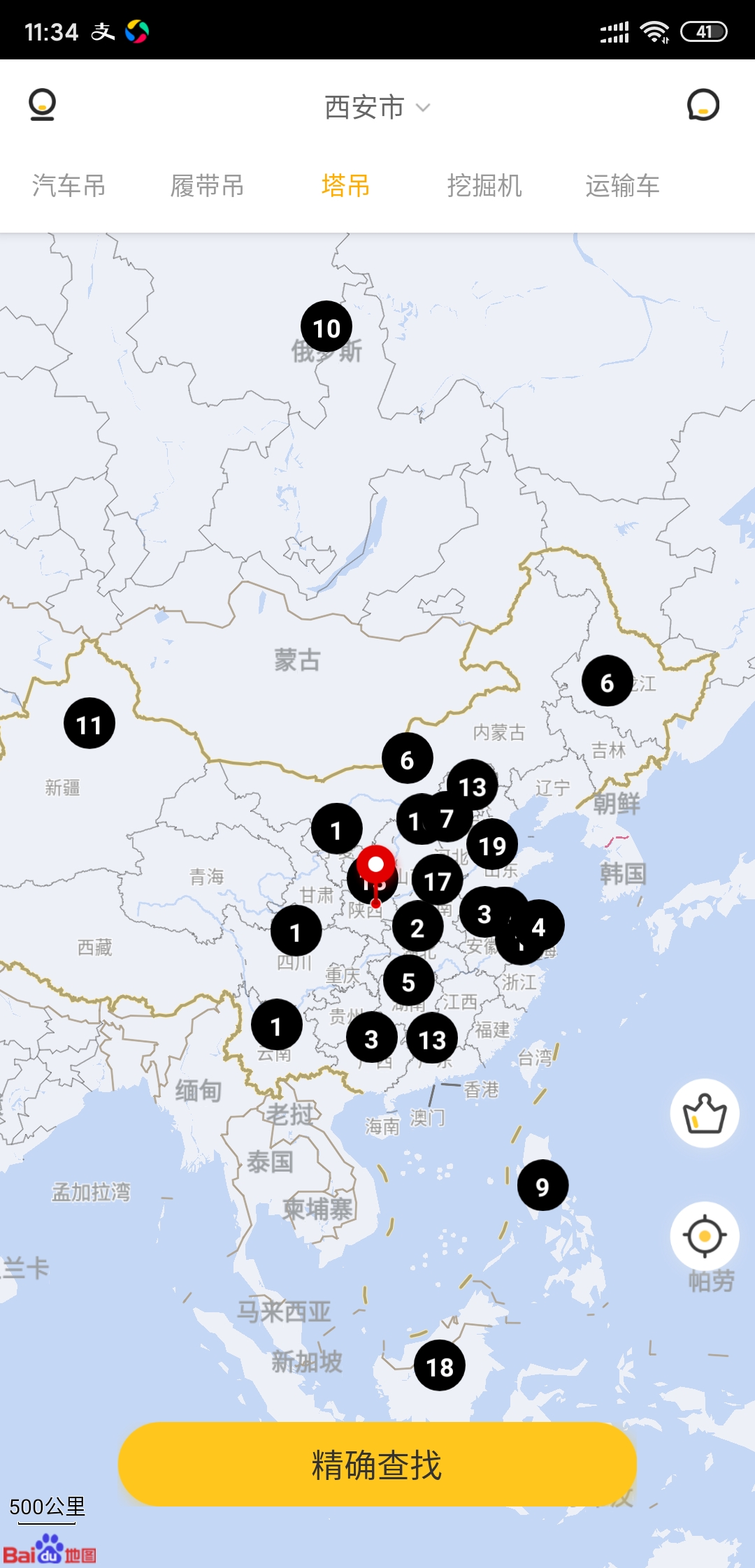The height and width of the screenshot is (1568, 755).
Task: Open the cluster marker showing 18 near Singapore
Action: (x=438, y=1366)
